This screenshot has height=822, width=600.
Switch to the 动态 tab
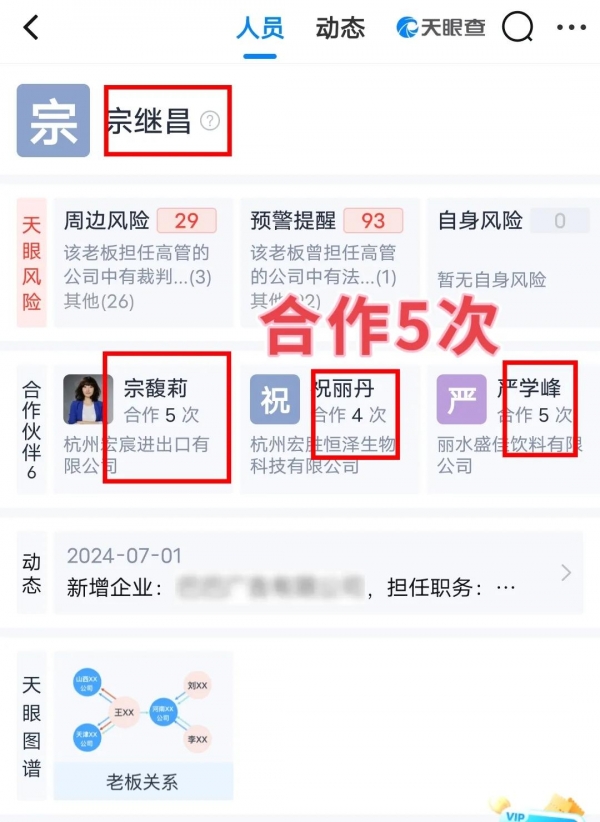click(340, 28)
